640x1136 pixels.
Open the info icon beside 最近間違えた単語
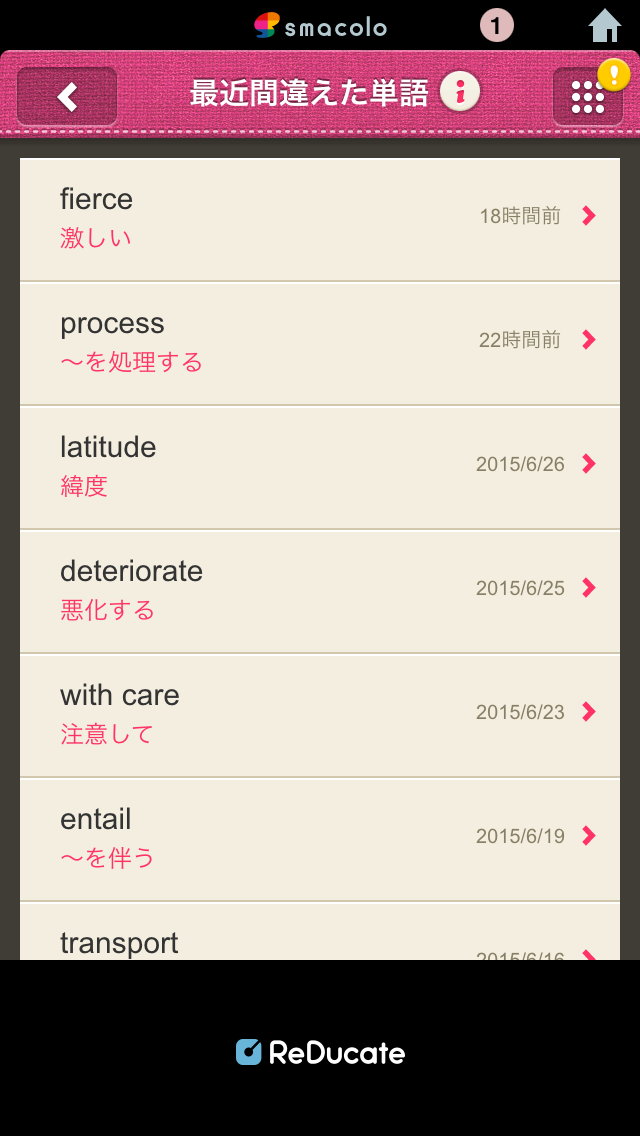(x=460, y=93)
